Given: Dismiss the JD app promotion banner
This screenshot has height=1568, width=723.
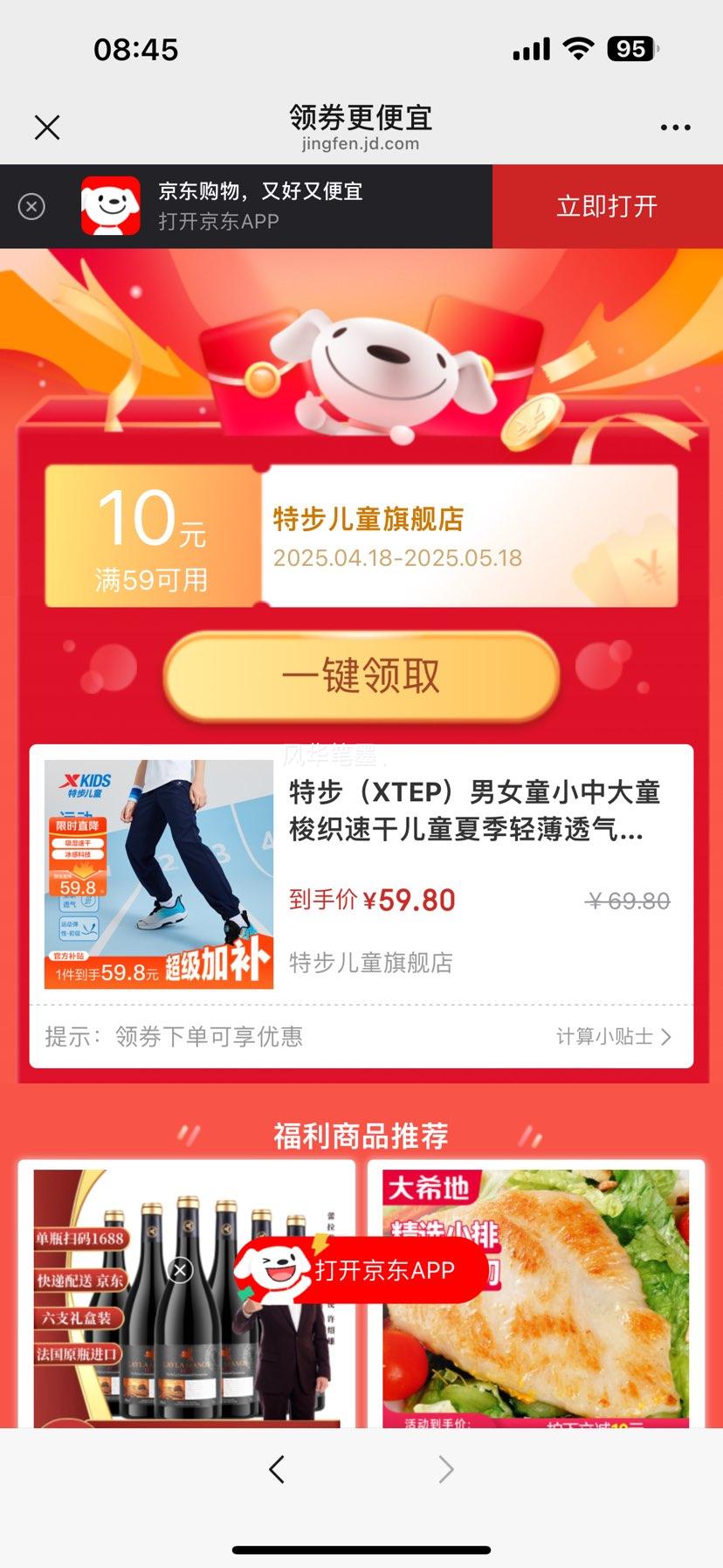Looking at the screenshot, I should pos(31,207).
